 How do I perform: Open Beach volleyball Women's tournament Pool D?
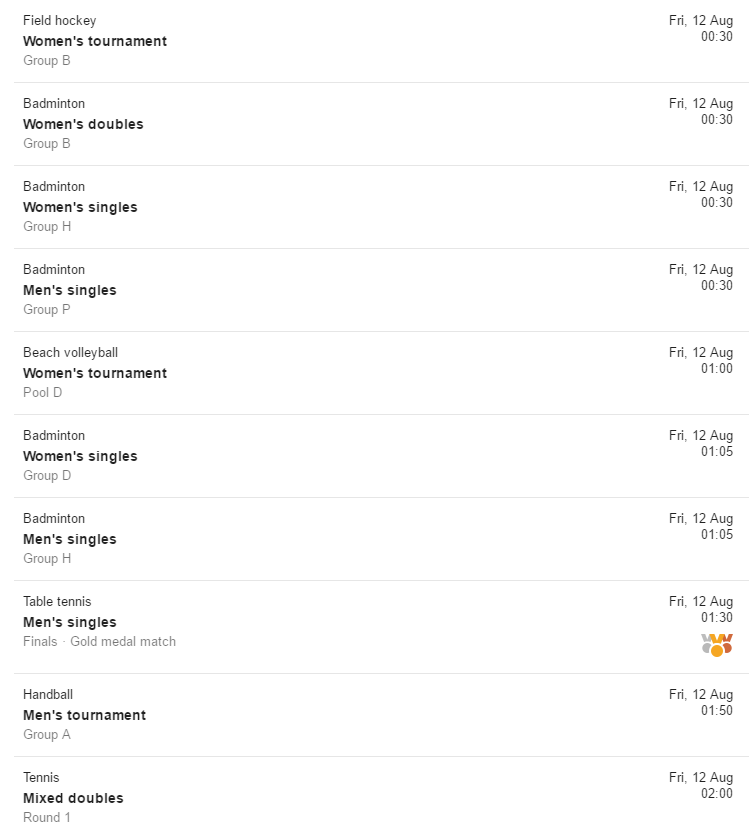95,373
